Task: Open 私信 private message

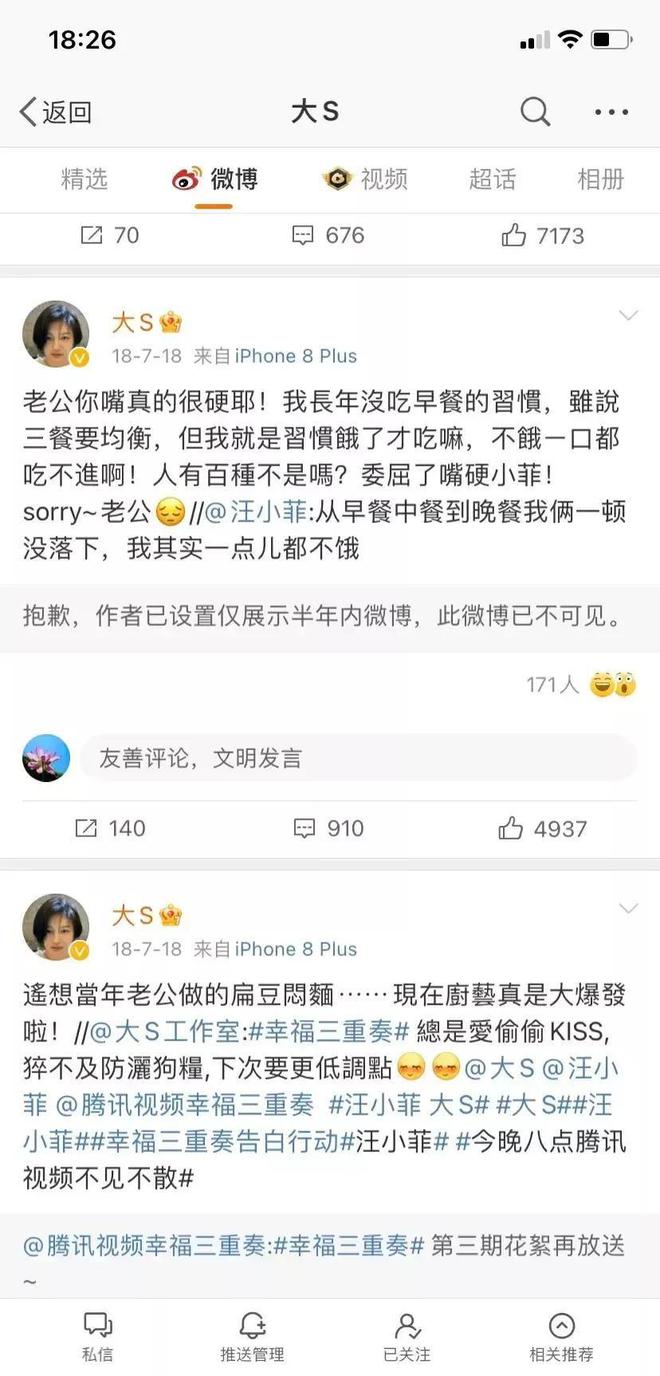Action: click(97, 1337)
